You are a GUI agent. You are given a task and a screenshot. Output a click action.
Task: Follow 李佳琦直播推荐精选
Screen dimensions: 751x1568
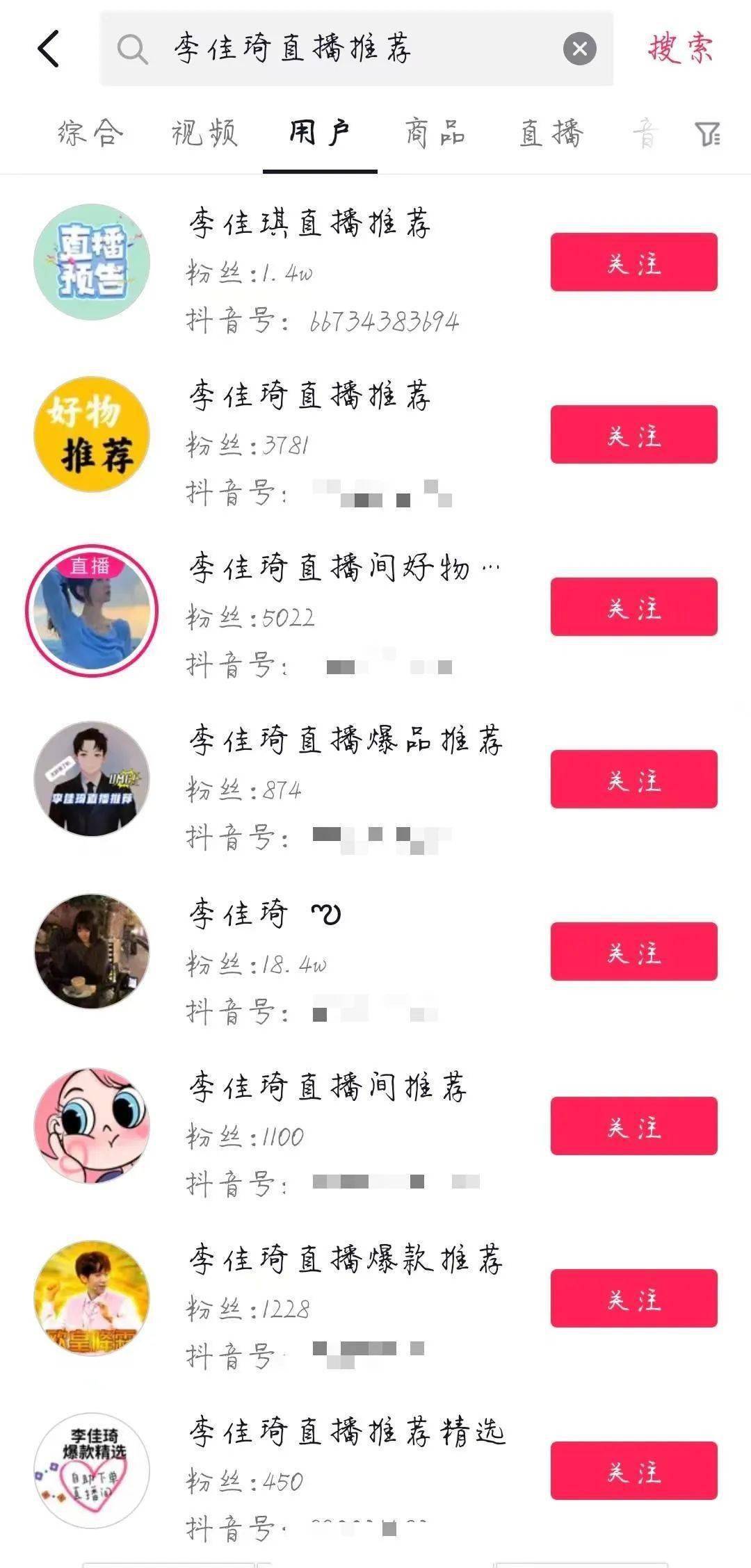click(633, 1471)
